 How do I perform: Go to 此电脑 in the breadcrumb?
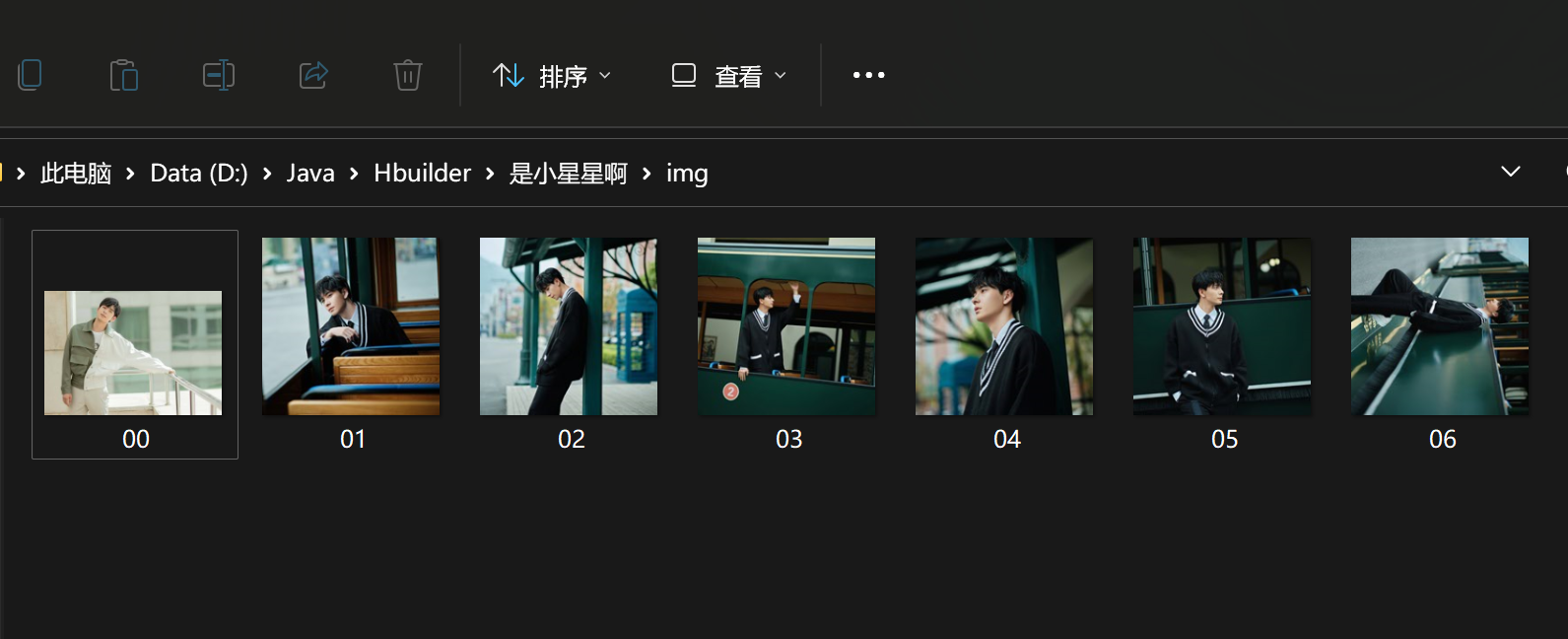click(x=76, y=174)
